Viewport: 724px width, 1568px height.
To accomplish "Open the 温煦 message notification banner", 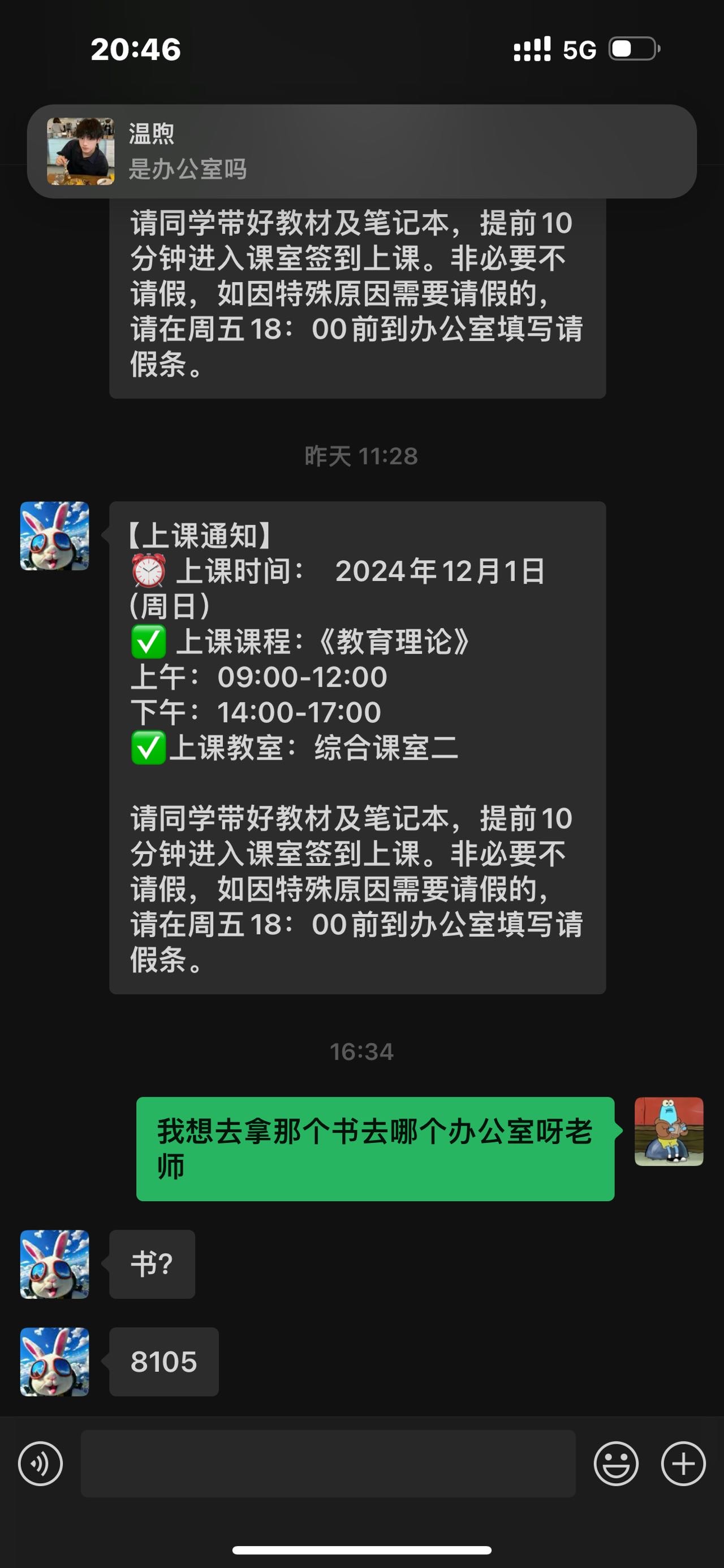I will 361,151.
